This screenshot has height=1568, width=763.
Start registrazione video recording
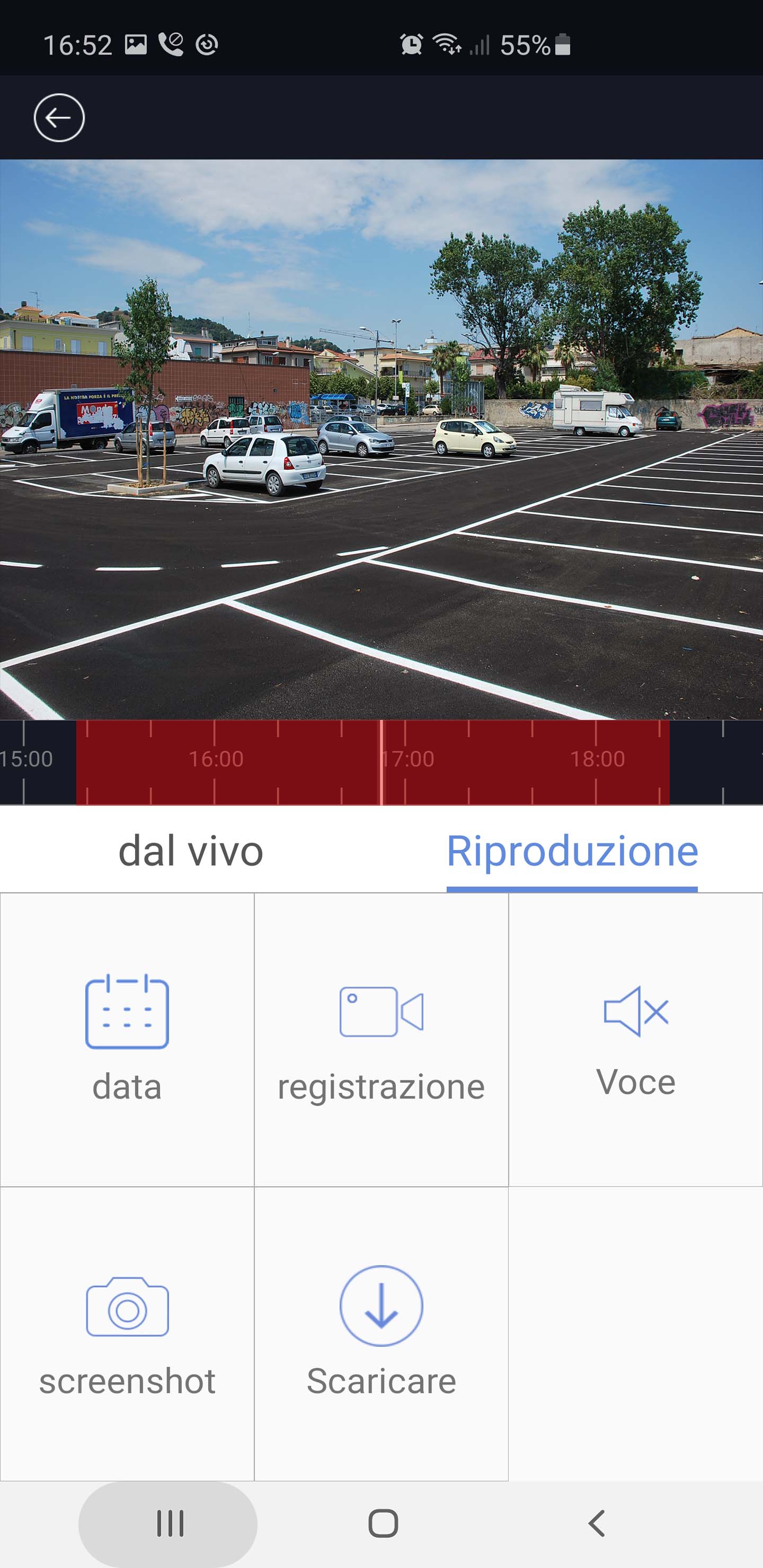pos(381,1038)
